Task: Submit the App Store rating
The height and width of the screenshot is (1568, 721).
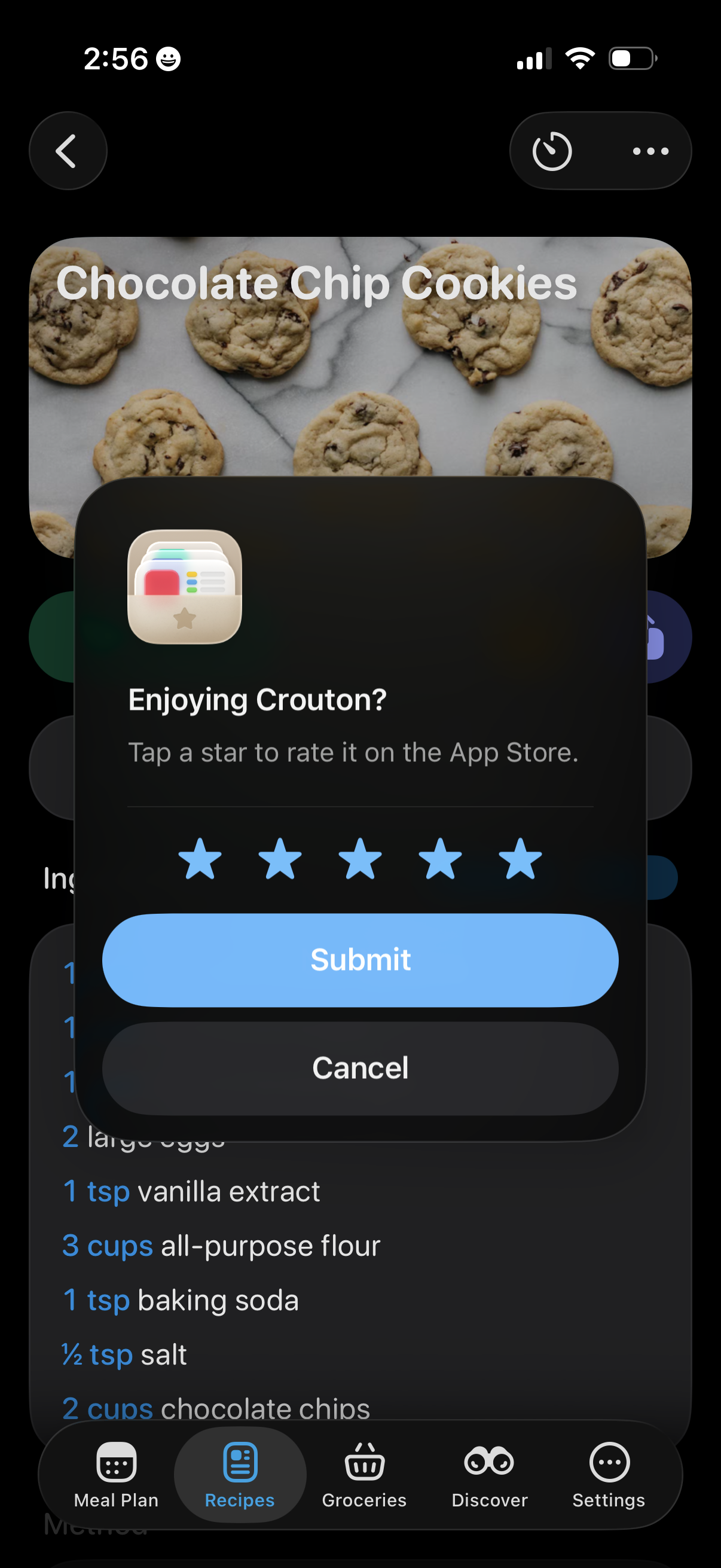Action: click(x=360, y=959)
